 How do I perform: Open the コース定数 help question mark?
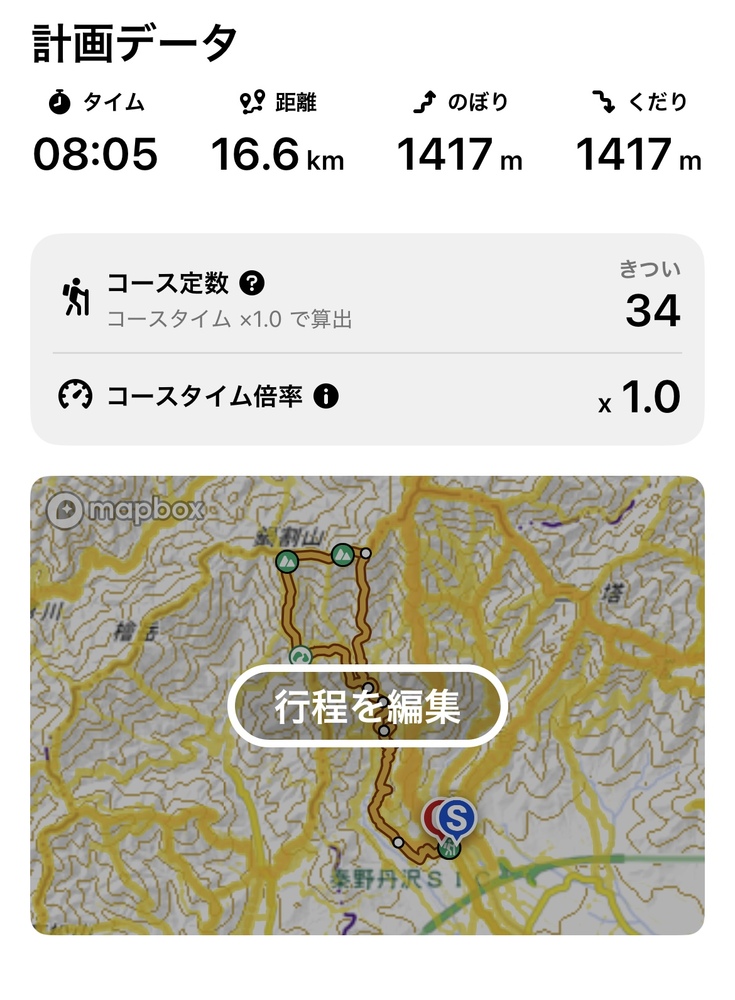click(253, 284)
